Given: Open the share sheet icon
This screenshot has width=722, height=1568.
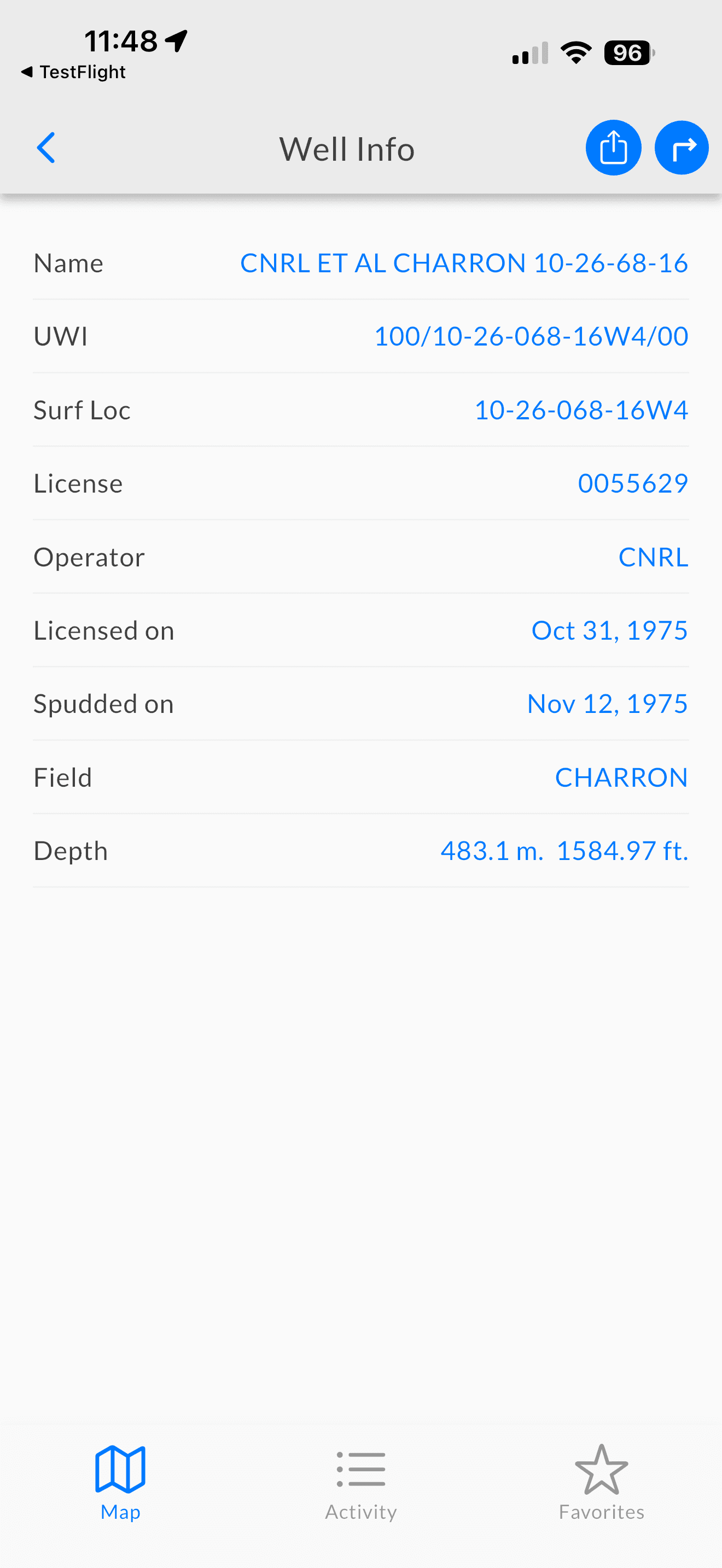Looking at the screenshot, I should tap(613, 147).
